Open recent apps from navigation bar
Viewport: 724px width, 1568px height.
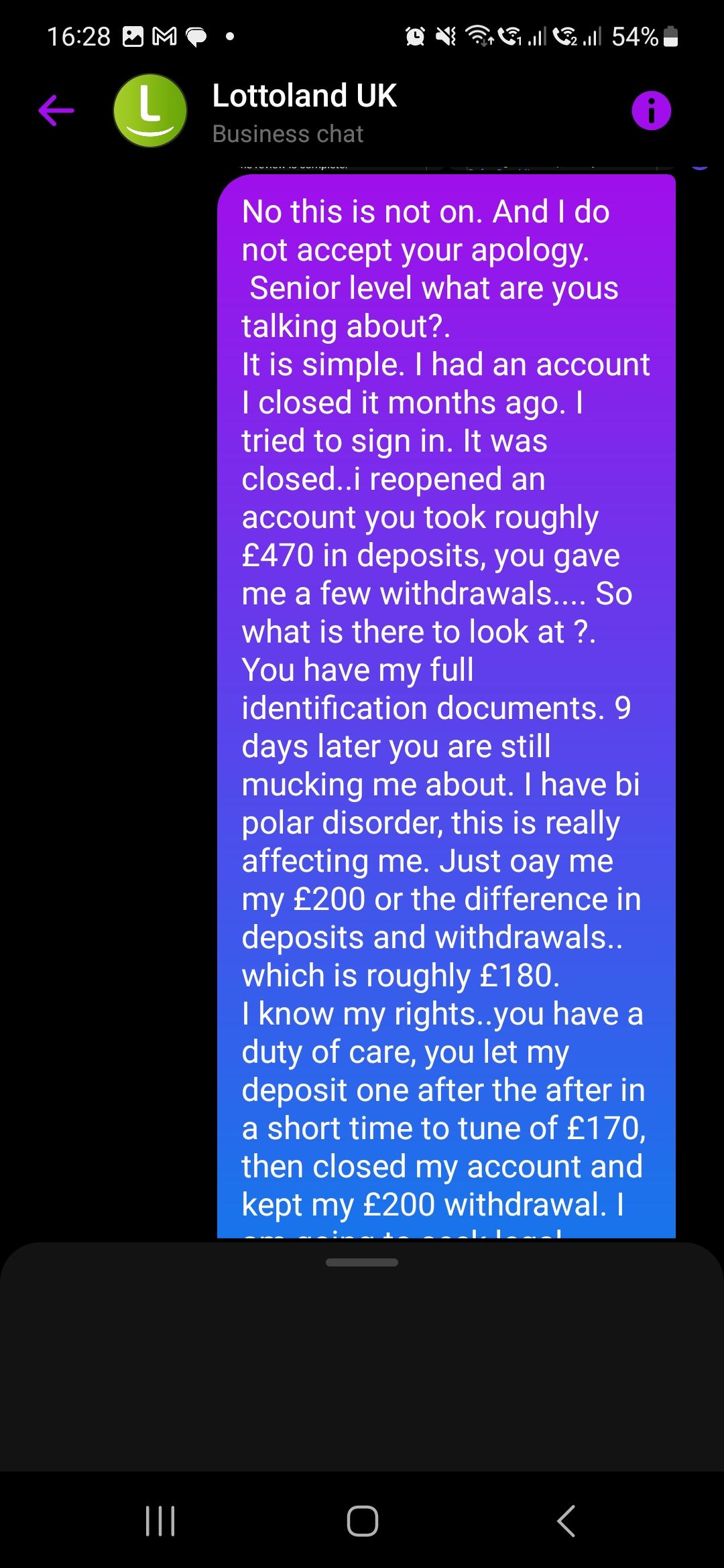click(x=160, y=1520)
